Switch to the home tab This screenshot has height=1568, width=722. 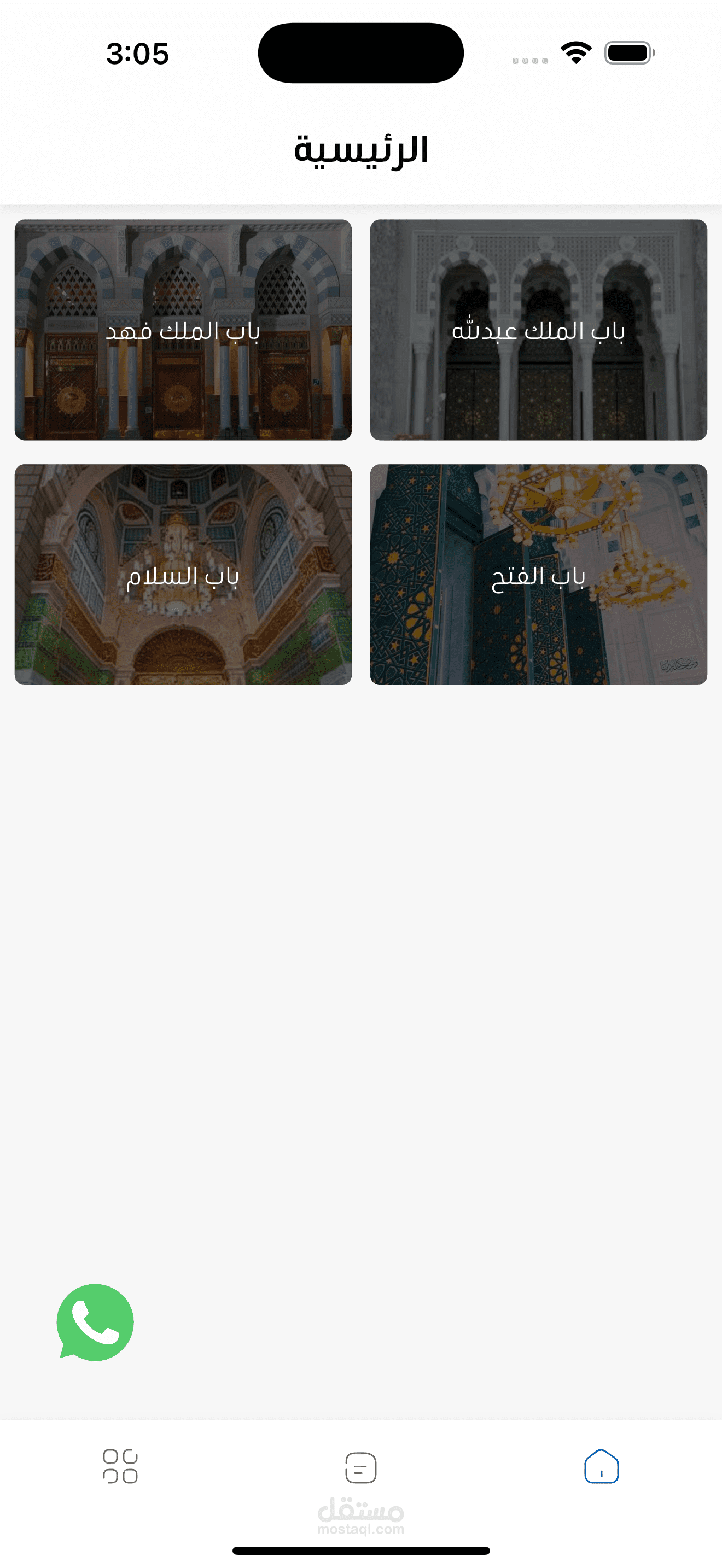tap(602, 1467)
